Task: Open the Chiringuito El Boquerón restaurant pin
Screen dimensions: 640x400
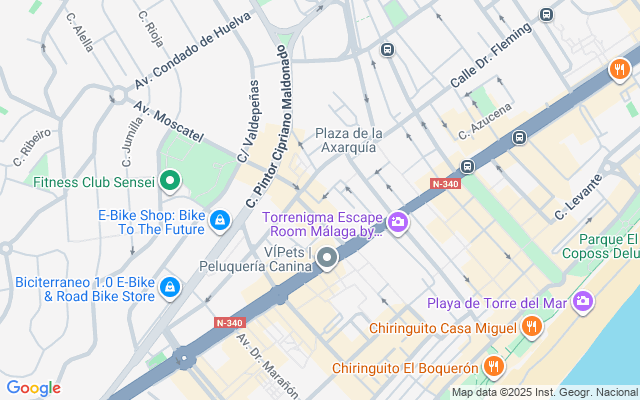Action: [494, 367]
